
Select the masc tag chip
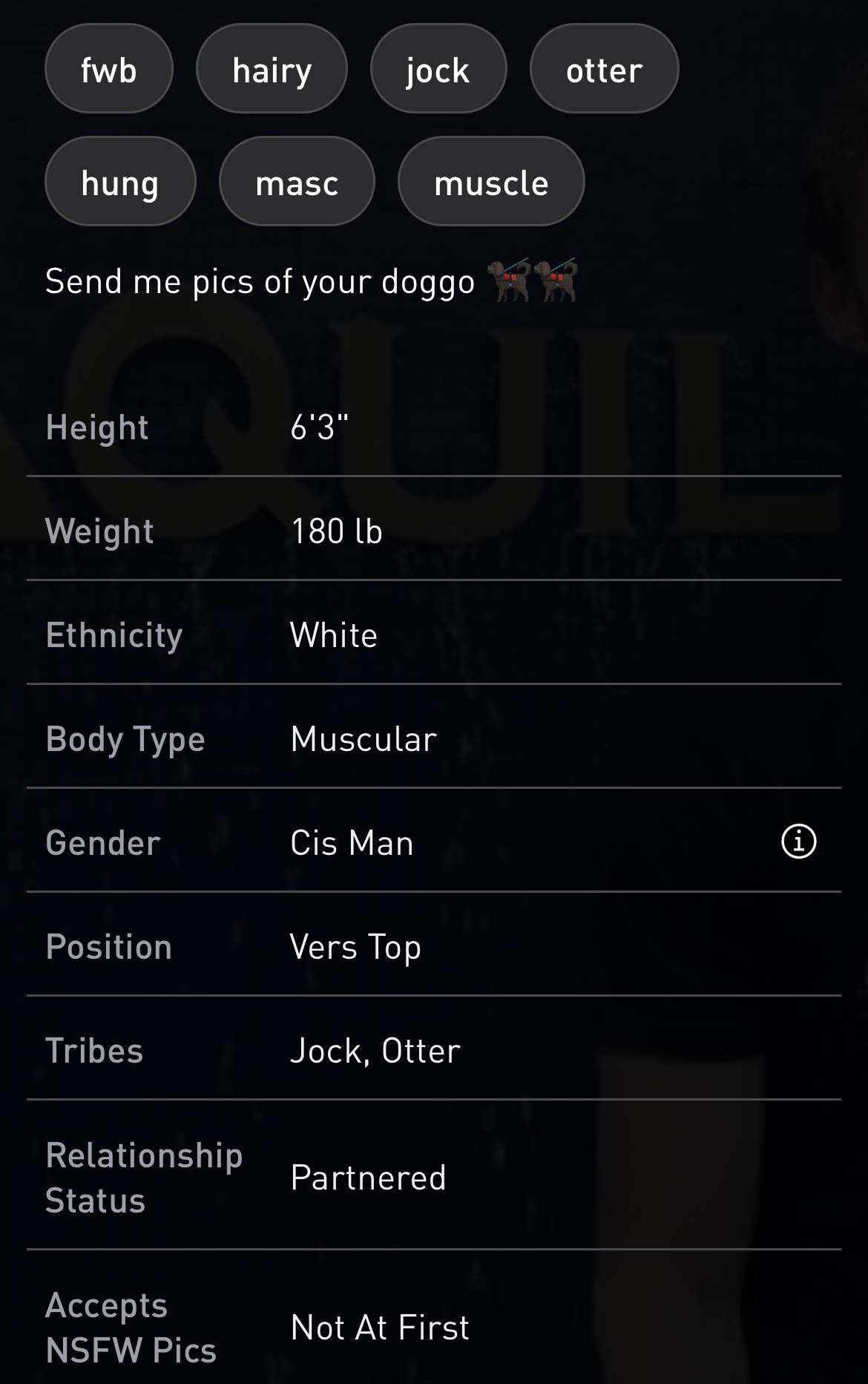[x=297, y=182]
